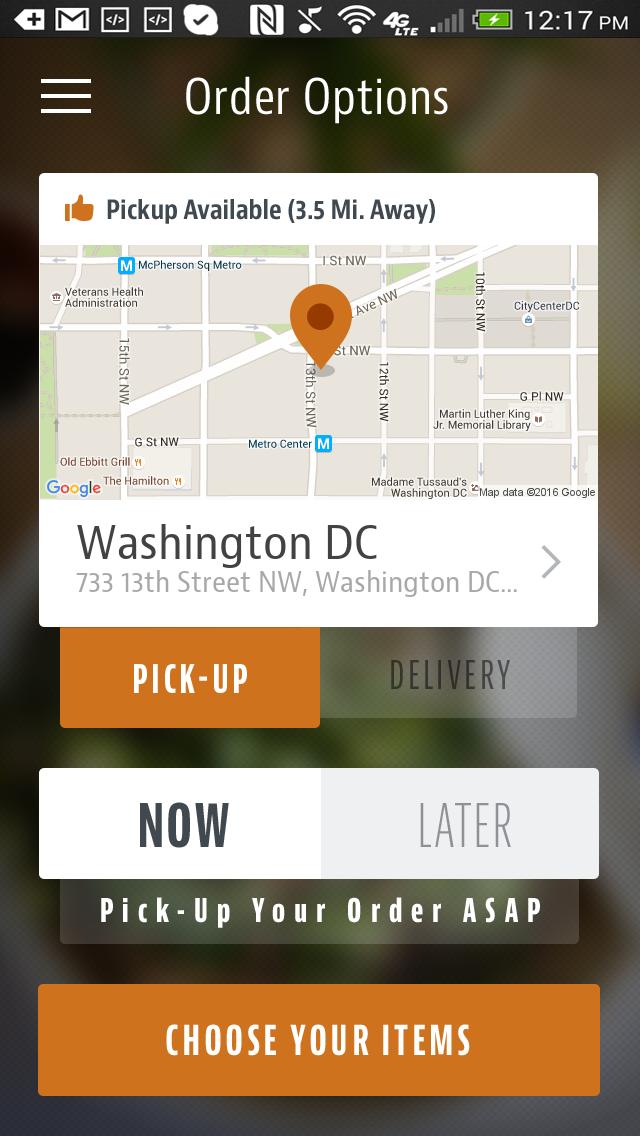This screenshot has width=640, height=1136.
Task: Switch to Later for order time
Action: click(461, 824)
